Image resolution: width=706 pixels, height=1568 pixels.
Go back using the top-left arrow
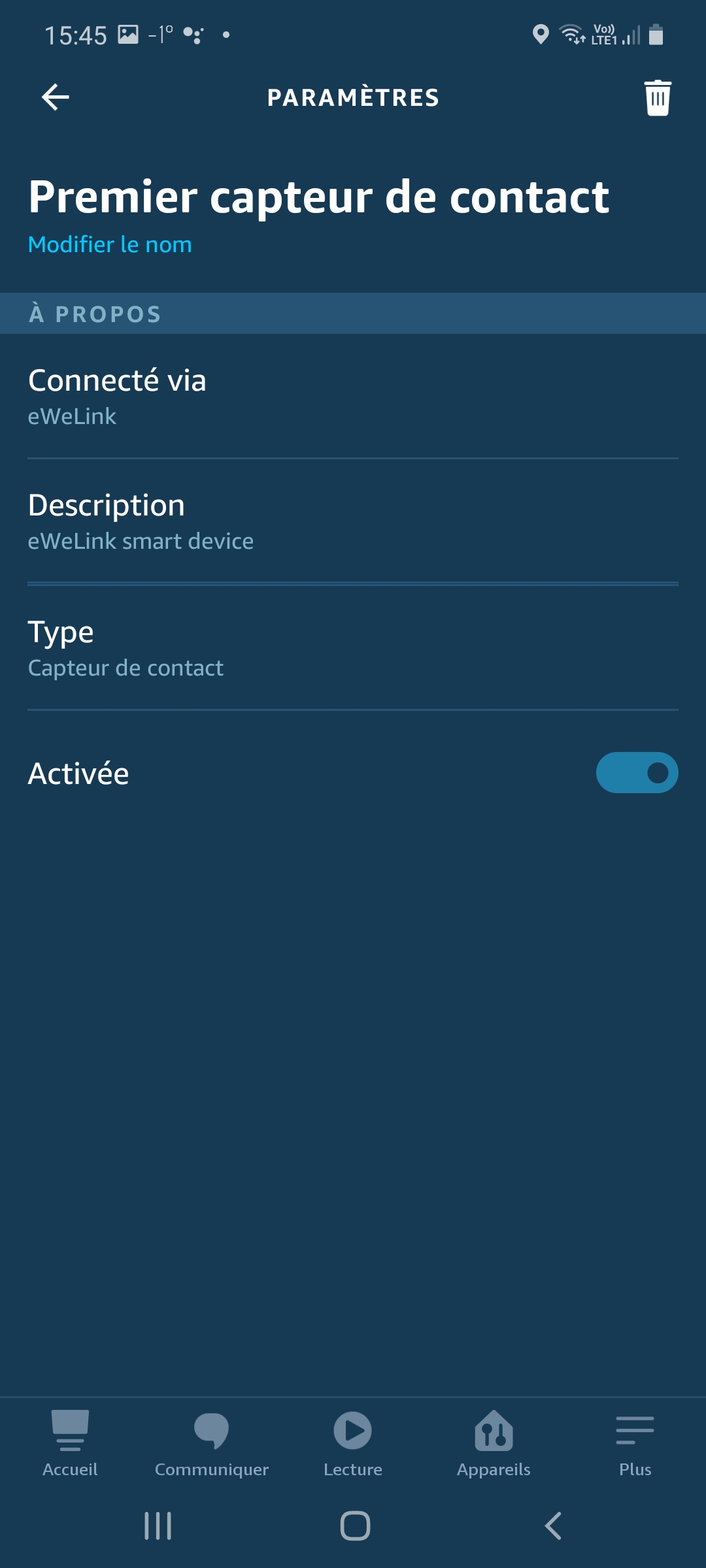coord(56,97)
